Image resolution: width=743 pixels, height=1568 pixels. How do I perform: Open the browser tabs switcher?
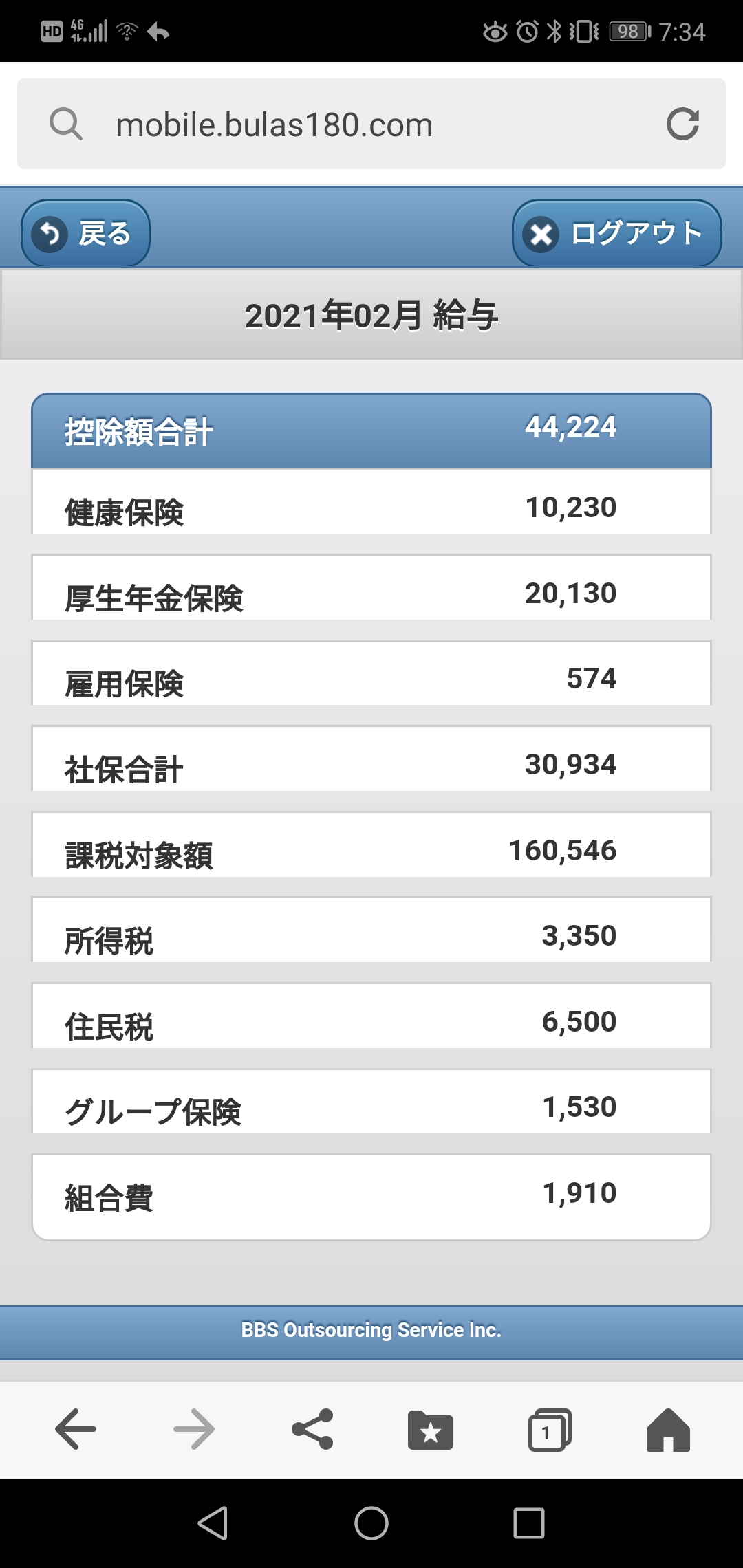point(549,1430)
